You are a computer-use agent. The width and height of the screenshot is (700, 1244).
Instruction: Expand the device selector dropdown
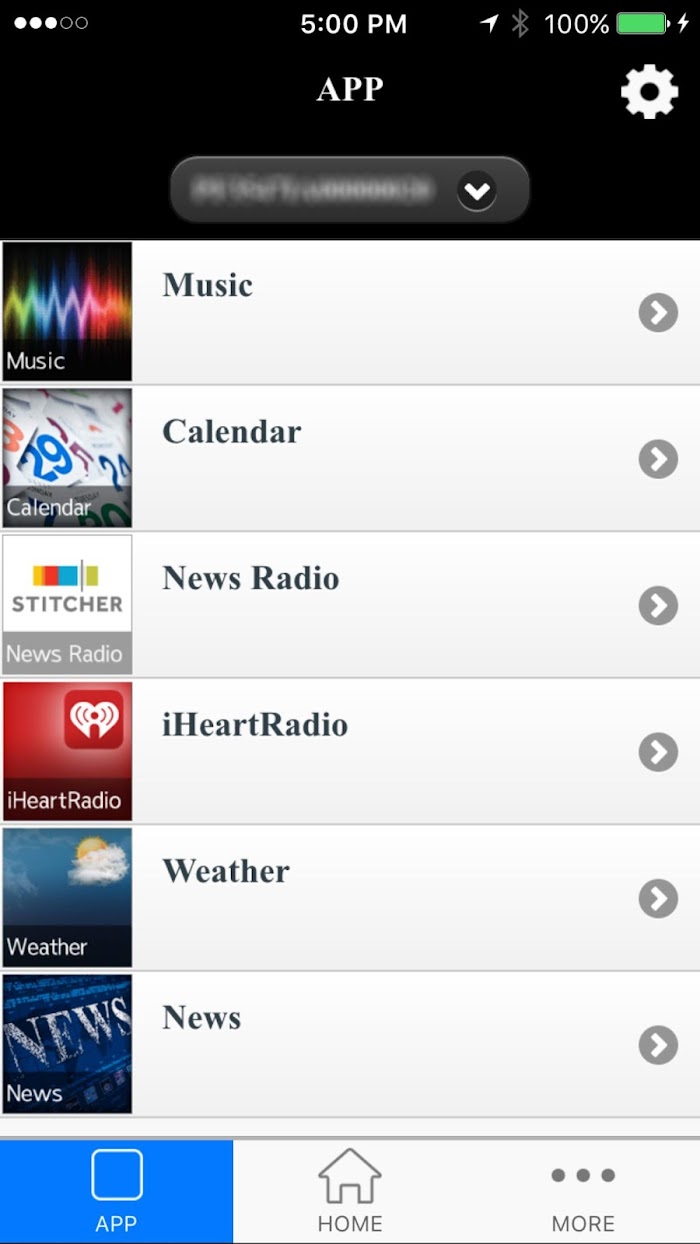[349, 189]
